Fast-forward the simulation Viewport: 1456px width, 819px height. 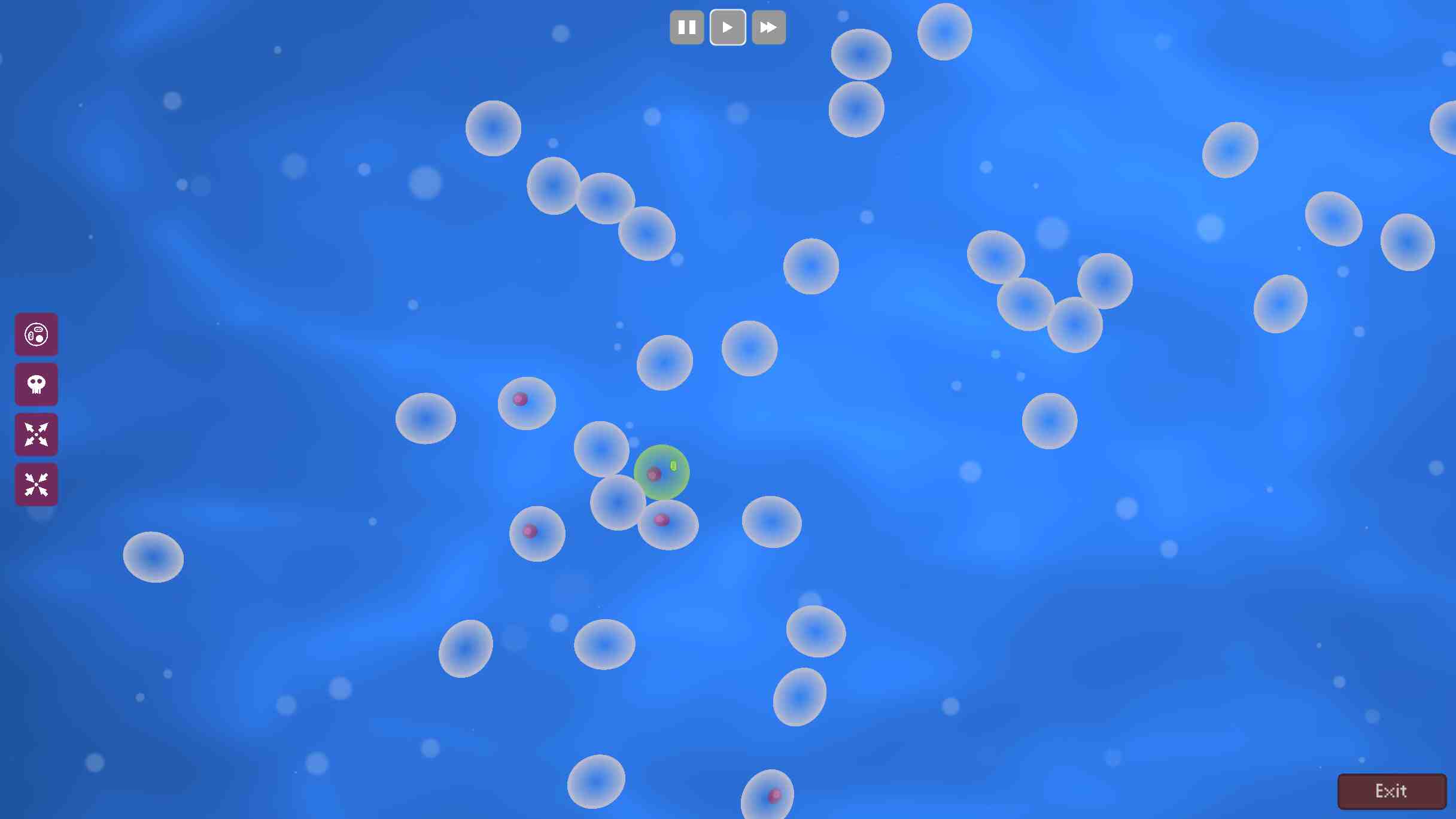pos(768,28)
